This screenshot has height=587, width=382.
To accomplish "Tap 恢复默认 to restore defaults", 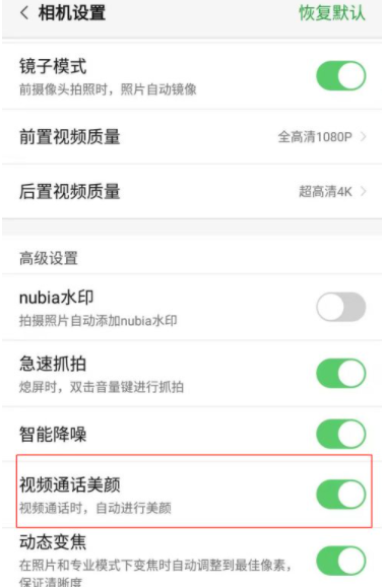I will (x=332, y=13).
